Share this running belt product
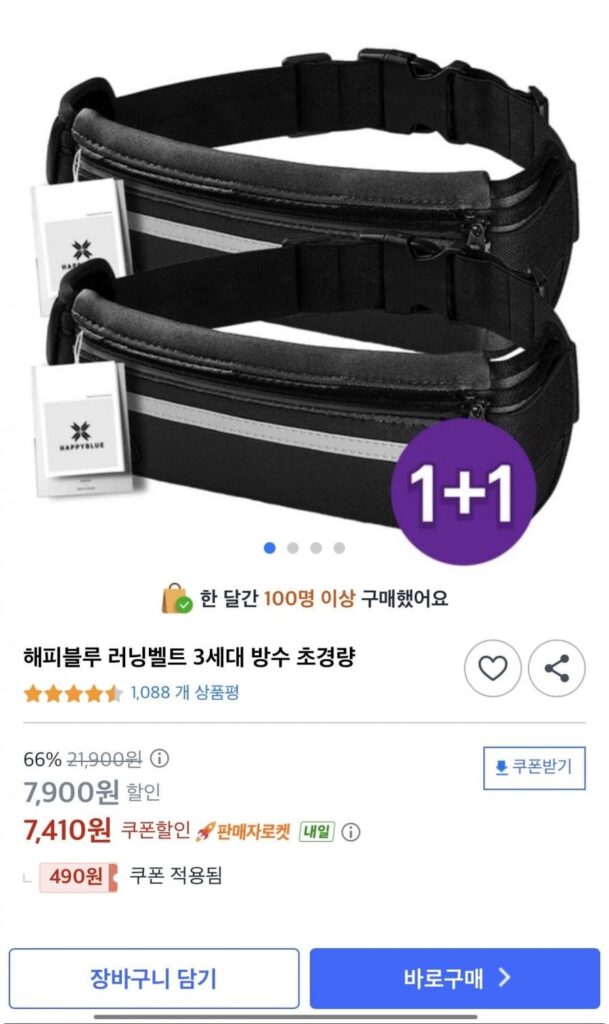Screen dimensions: 609x1024 [x=556, y=668]
